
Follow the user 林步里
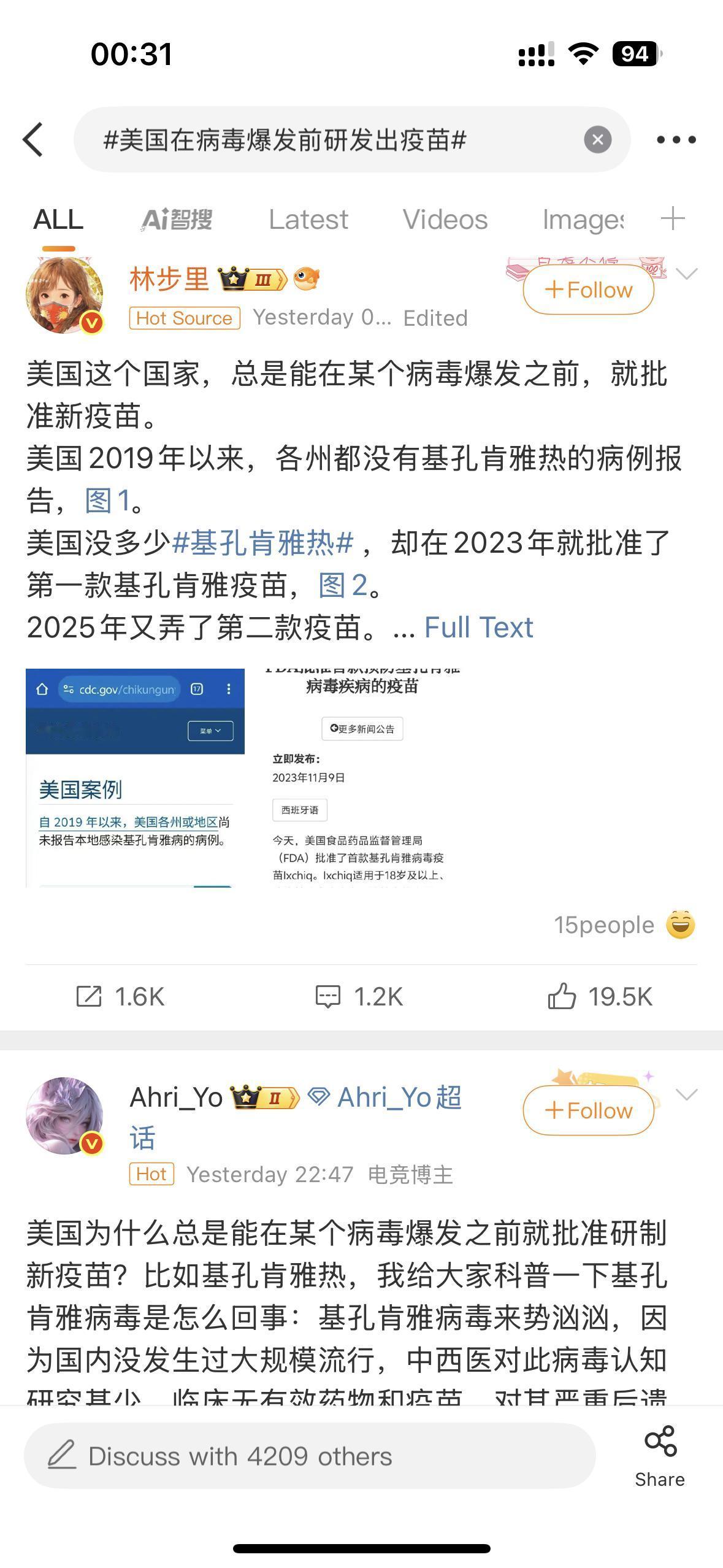588,290
